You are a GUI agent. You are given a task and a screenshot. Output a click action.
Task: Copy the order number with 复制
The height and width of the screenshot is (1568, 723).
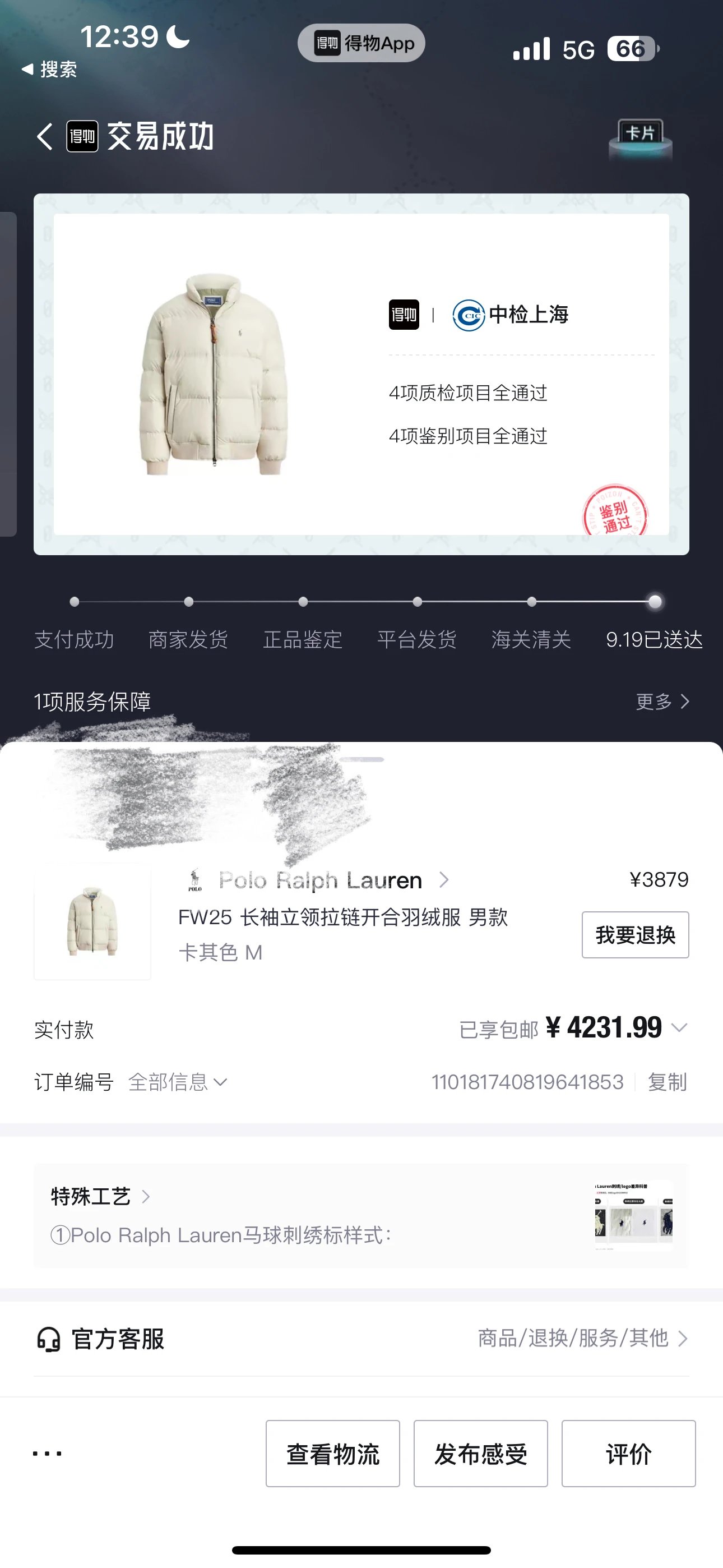[x=667, y=1082]
